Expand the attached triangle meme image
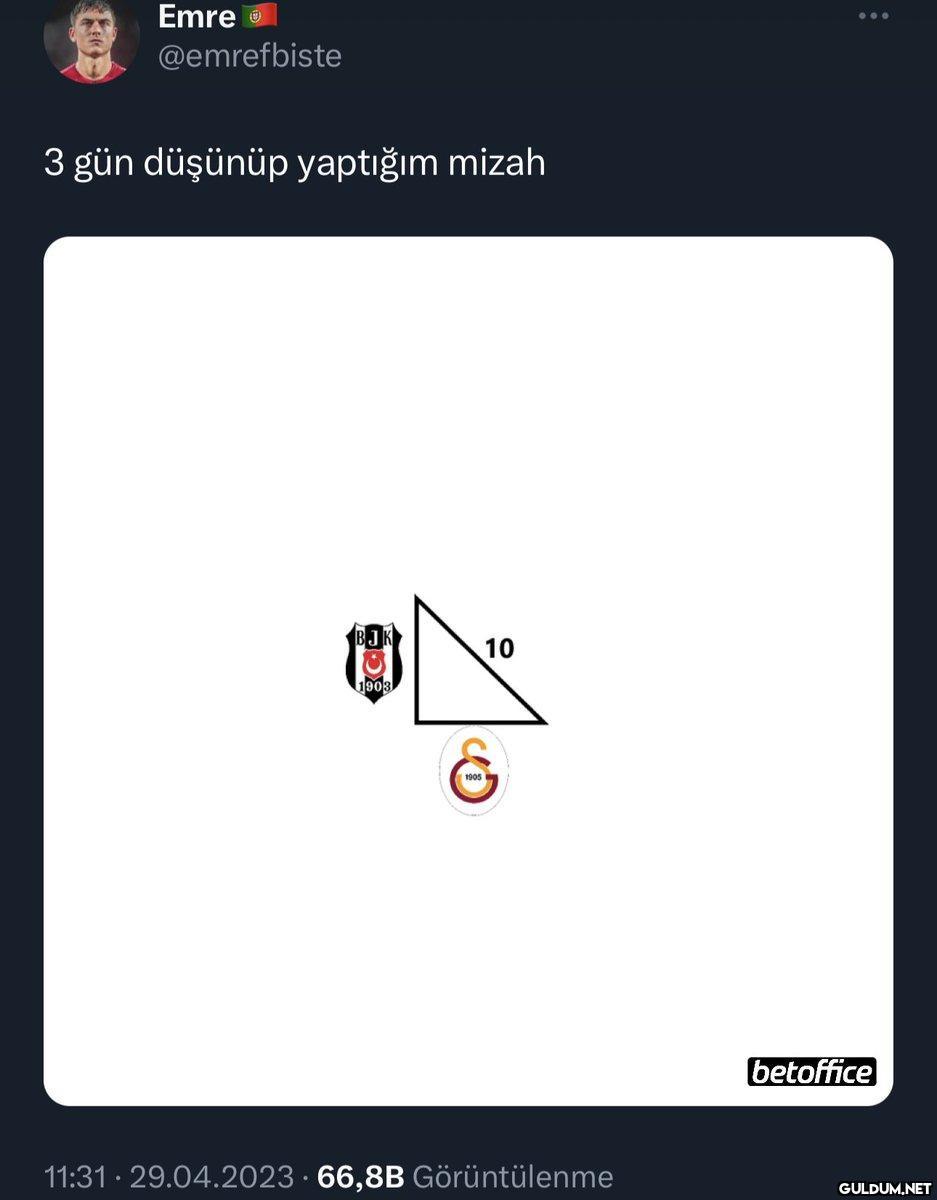 (468, 670)
